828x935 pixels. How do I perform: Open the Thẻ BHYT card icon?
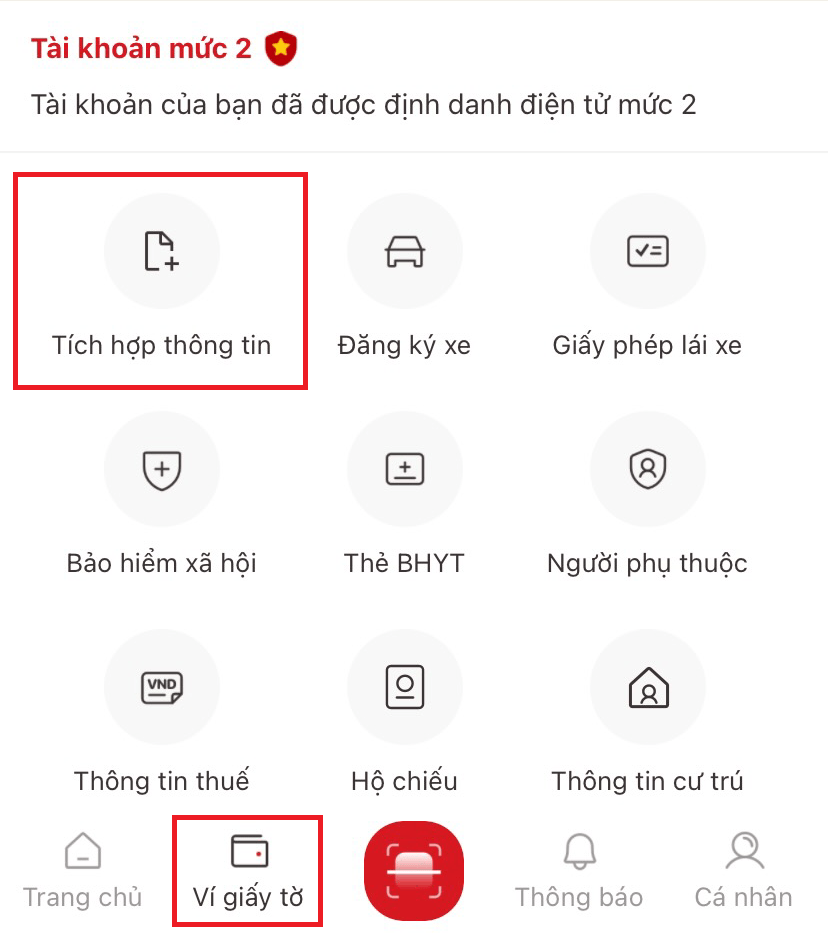(x=404, y=469)
